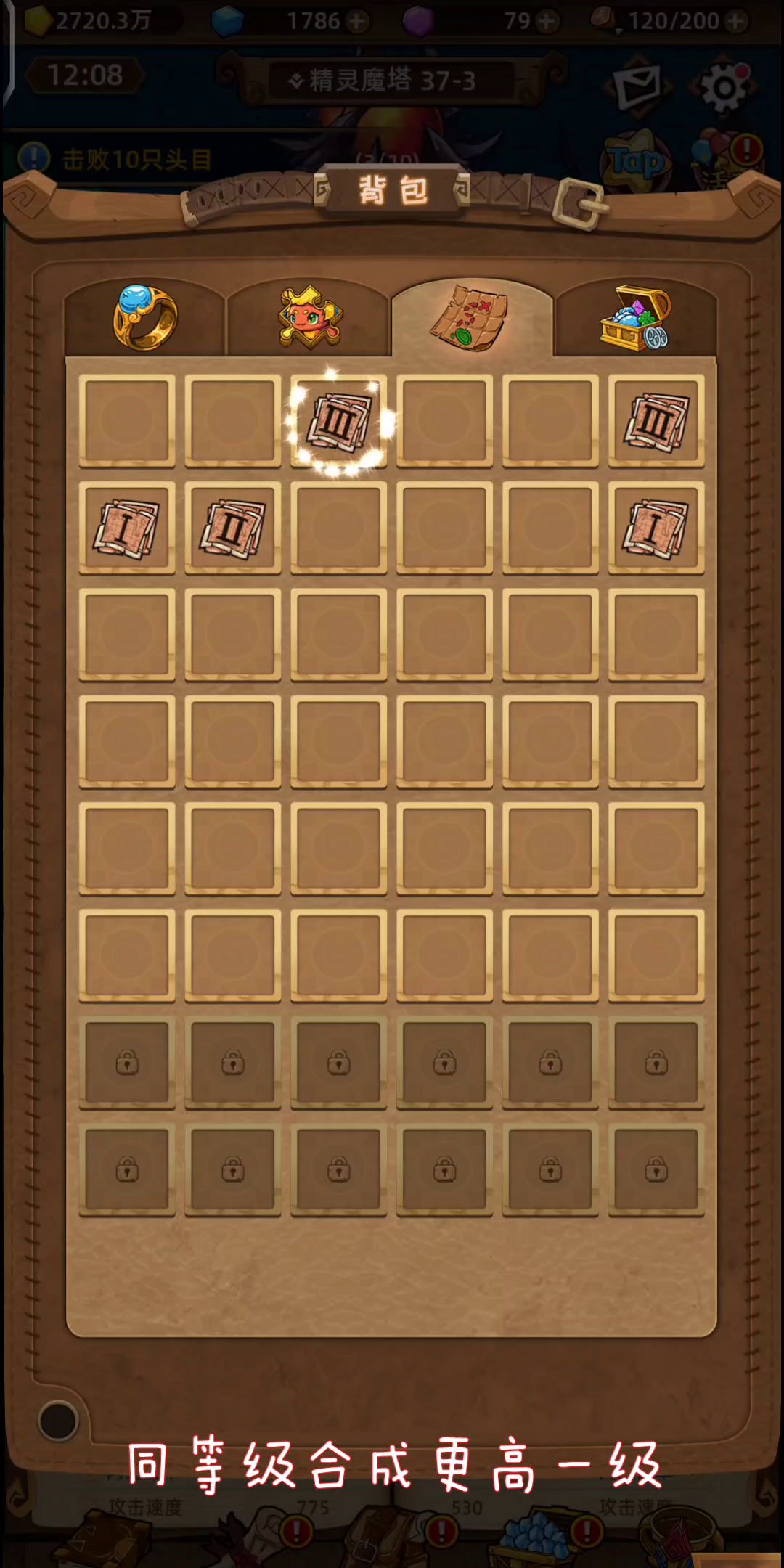This screenshot has width=784, height=1568.
Task: Switch to the ring equipment tab
Action: coord(144,319)
